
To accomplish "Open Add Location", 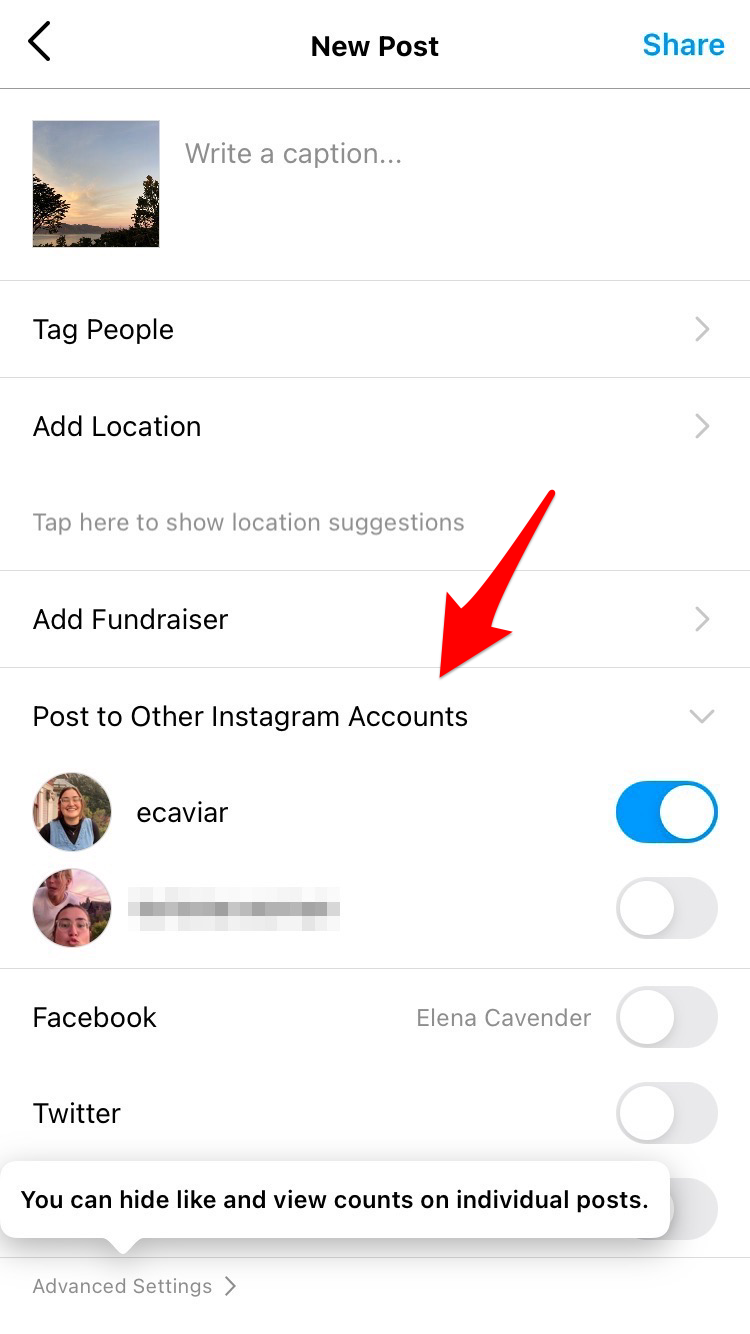I will pyautogui.click(x=374, y=427).
